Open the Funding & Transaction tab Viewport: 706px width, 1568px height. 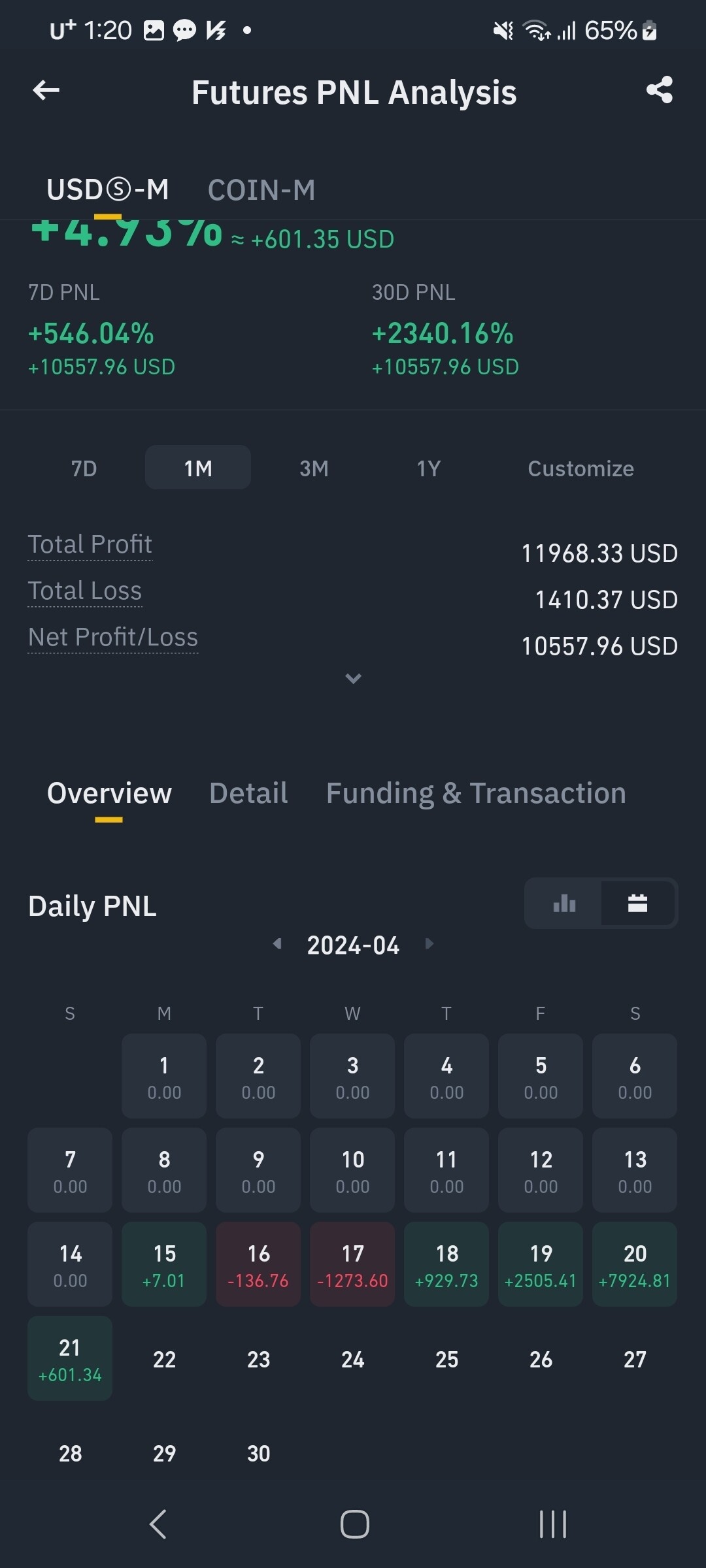(476, 793)
